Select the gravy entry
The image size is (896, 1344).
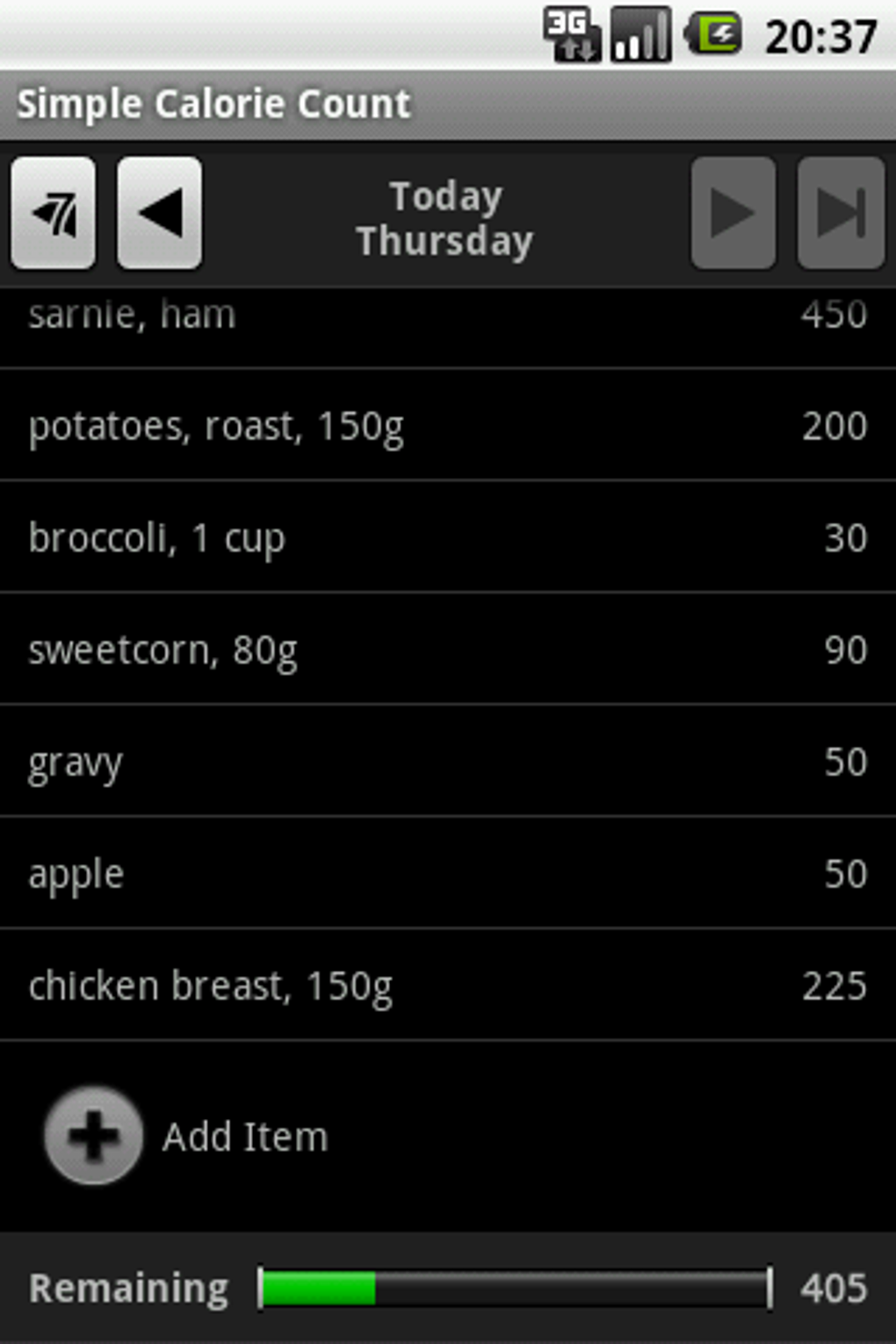(448, 762)
